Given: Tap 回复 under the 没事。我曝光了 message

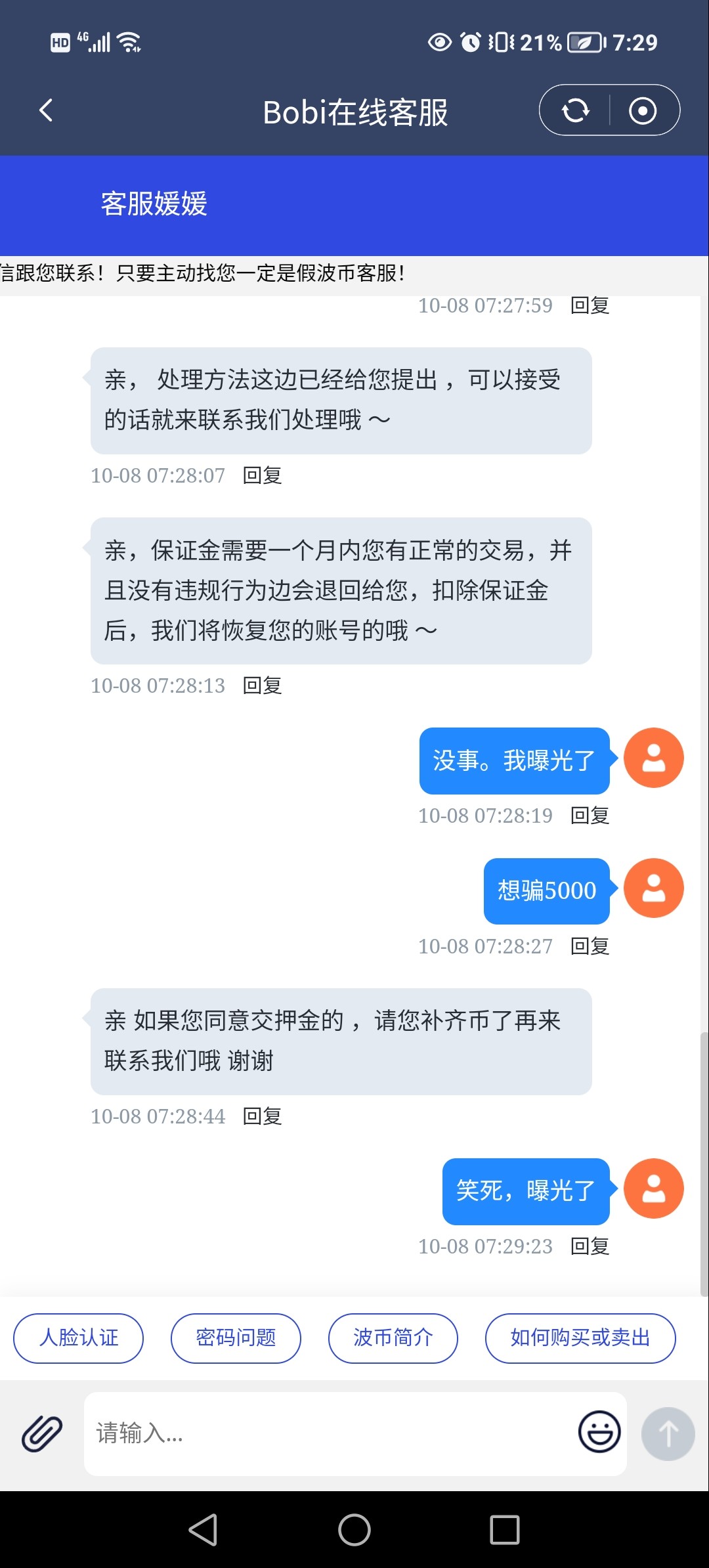Looking at the screenshot, I should click(x=590, y=816).
